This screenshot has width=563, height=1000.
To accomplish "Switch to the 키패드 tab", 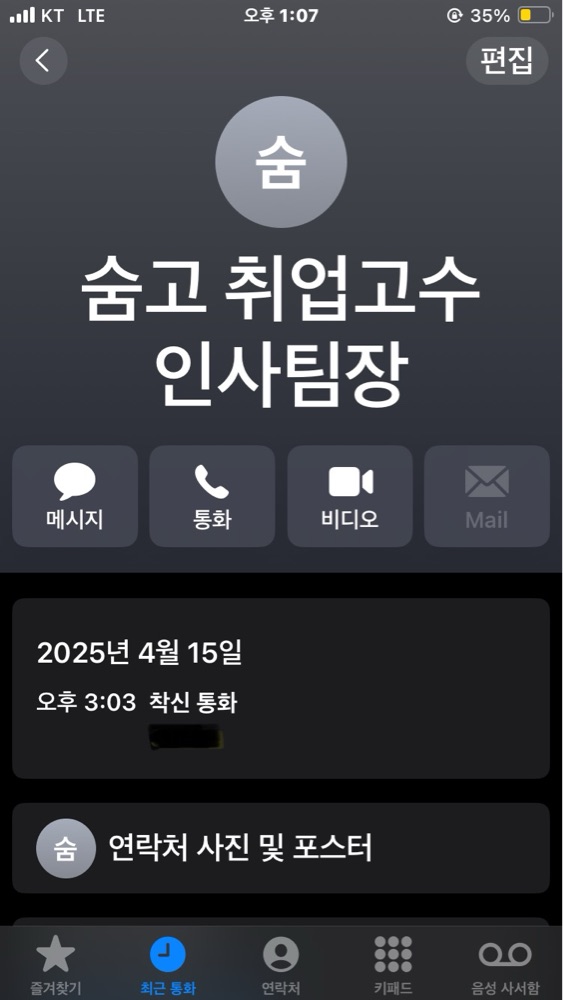I will pyautogui.click(x=393, y=965).
